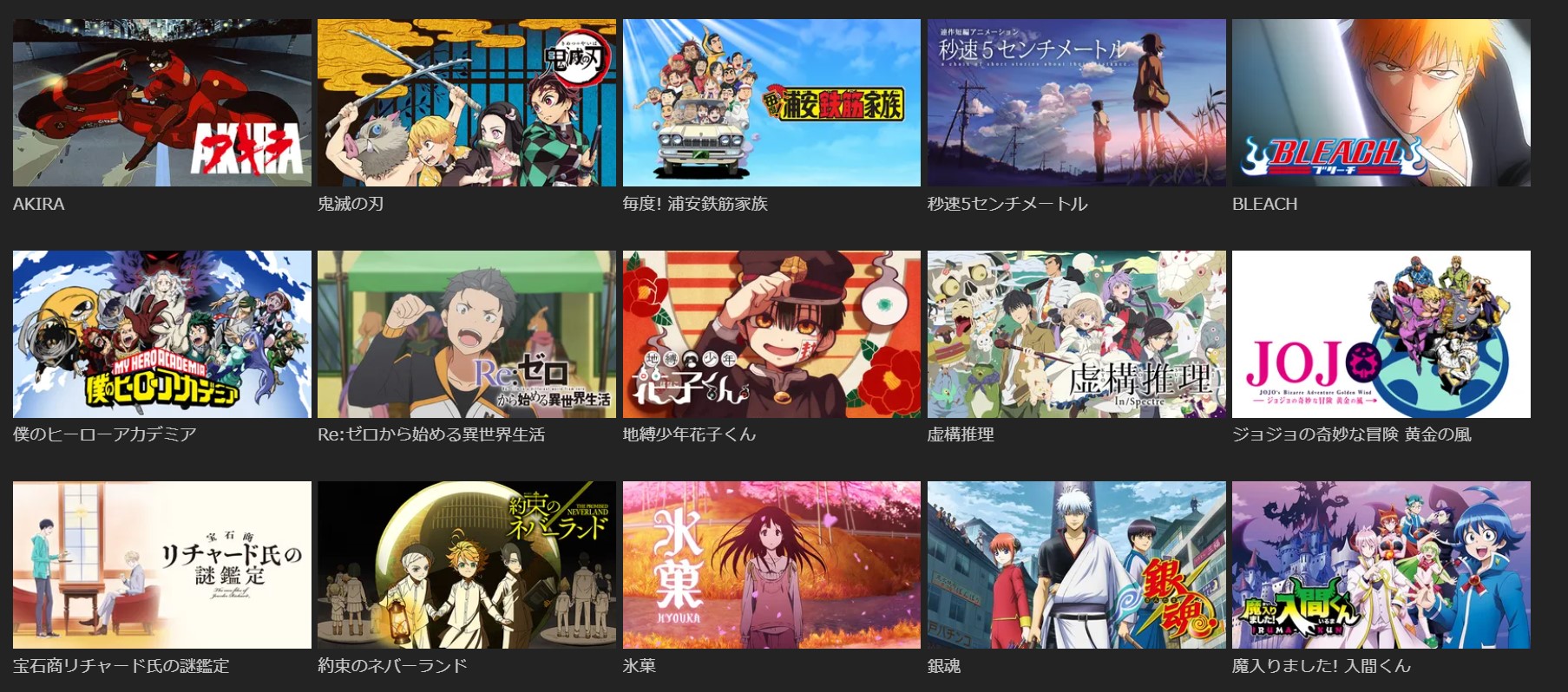Tap the 氷菓 anime tile
This screenshot has height=692, width=1568.
pos(771,565)
